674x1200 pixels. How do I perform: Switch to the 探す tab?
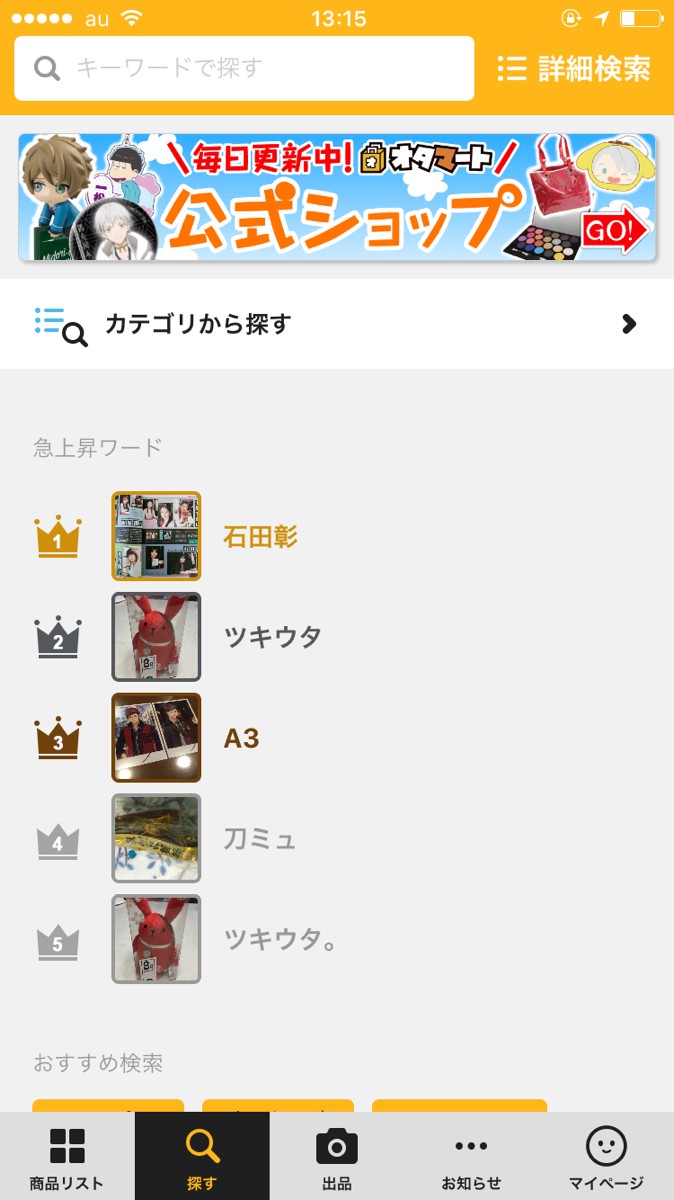pos(202,1158)
